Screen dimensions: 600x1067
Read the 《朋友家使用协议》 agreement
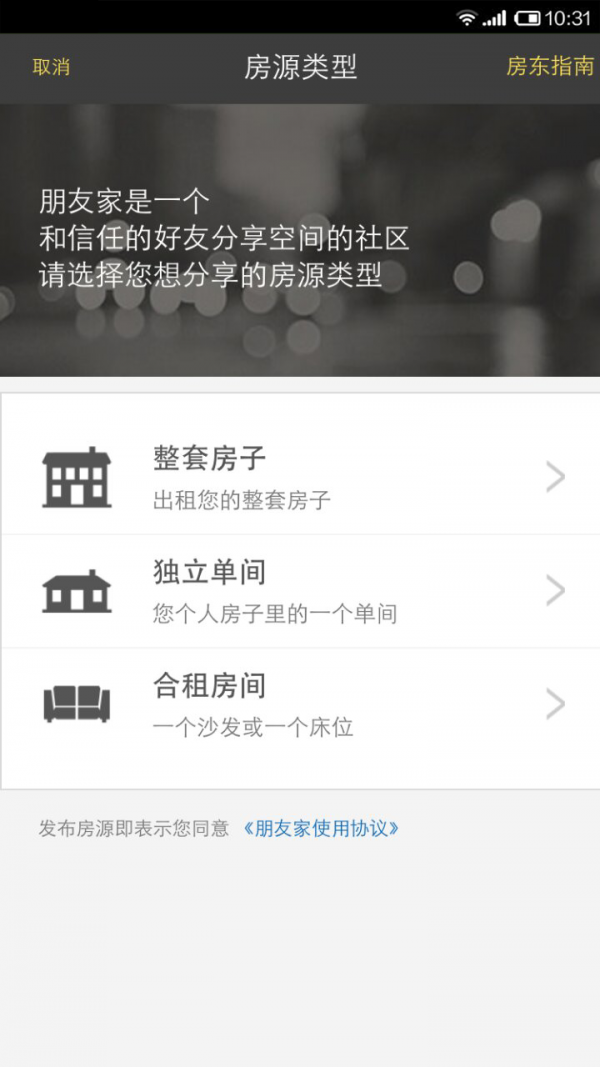pyautogui.click(x=321, y=828)
